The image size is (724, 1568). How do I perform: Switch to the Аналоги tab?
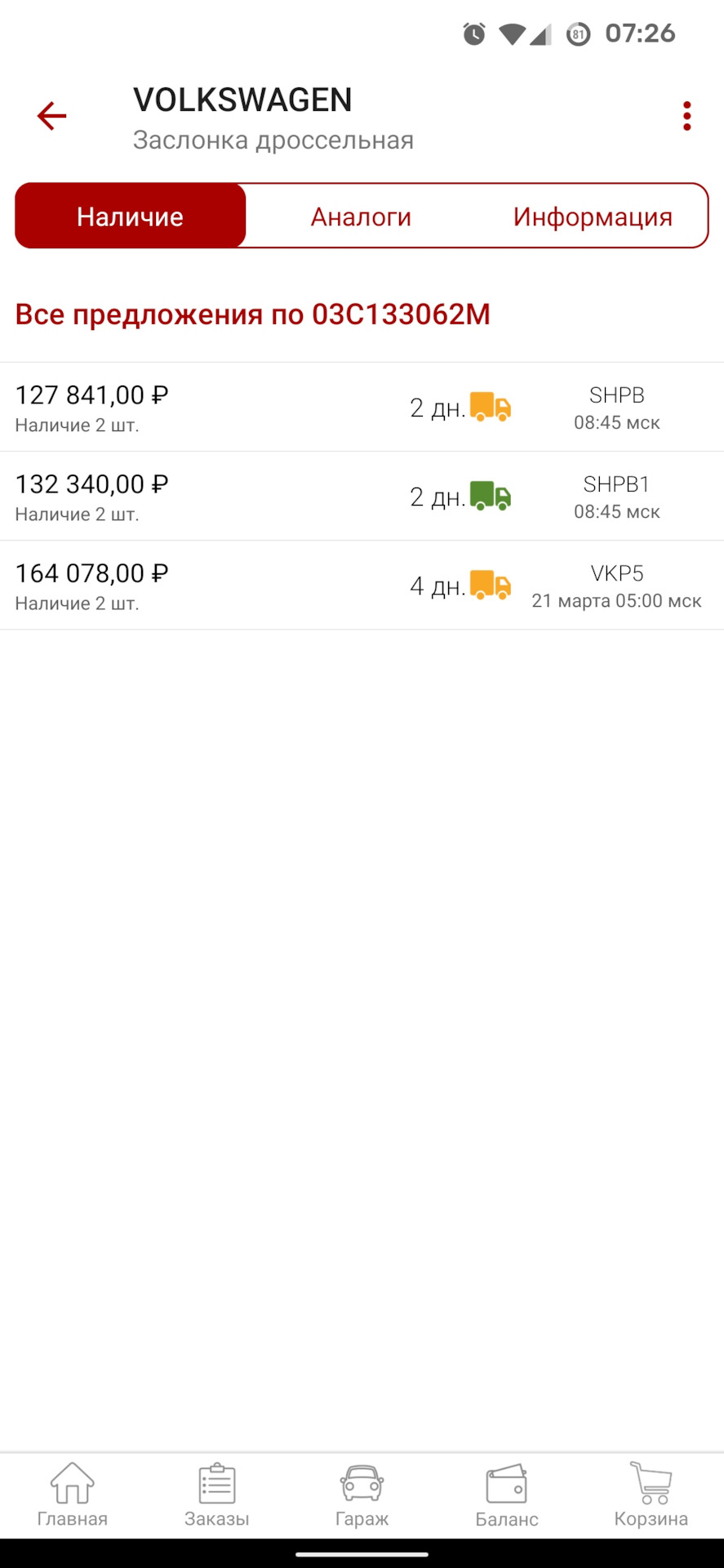point(361,216)
